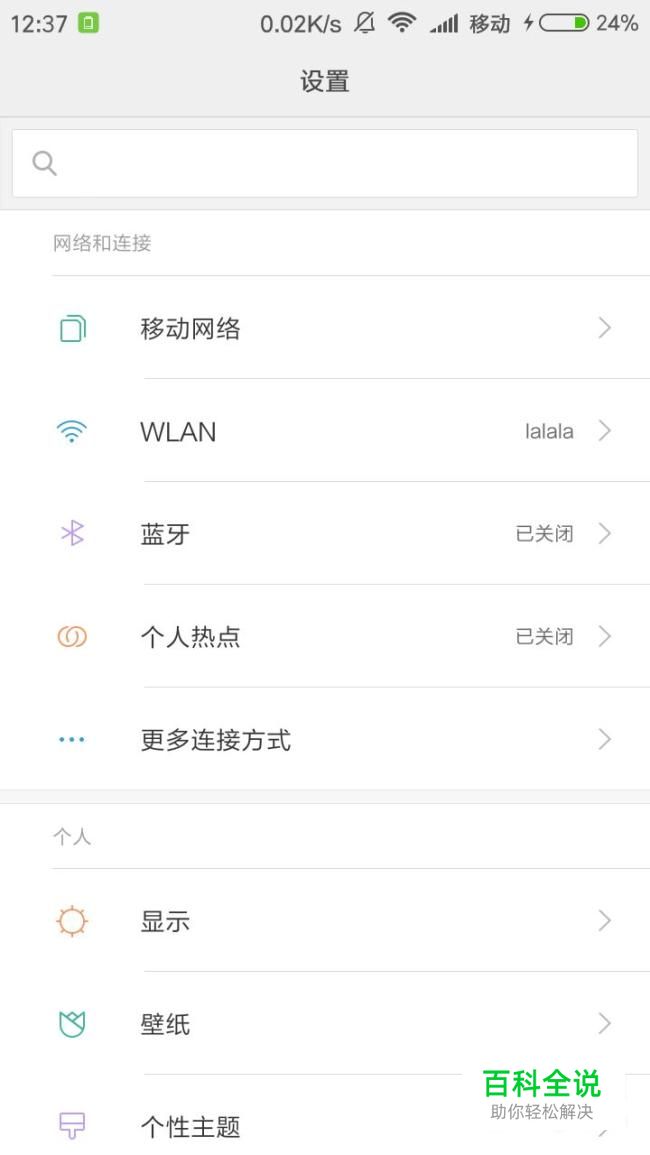Open 蓝牙 settings
The height and width of the screenshot is (1155, 650).
click(x=325, y=534)
